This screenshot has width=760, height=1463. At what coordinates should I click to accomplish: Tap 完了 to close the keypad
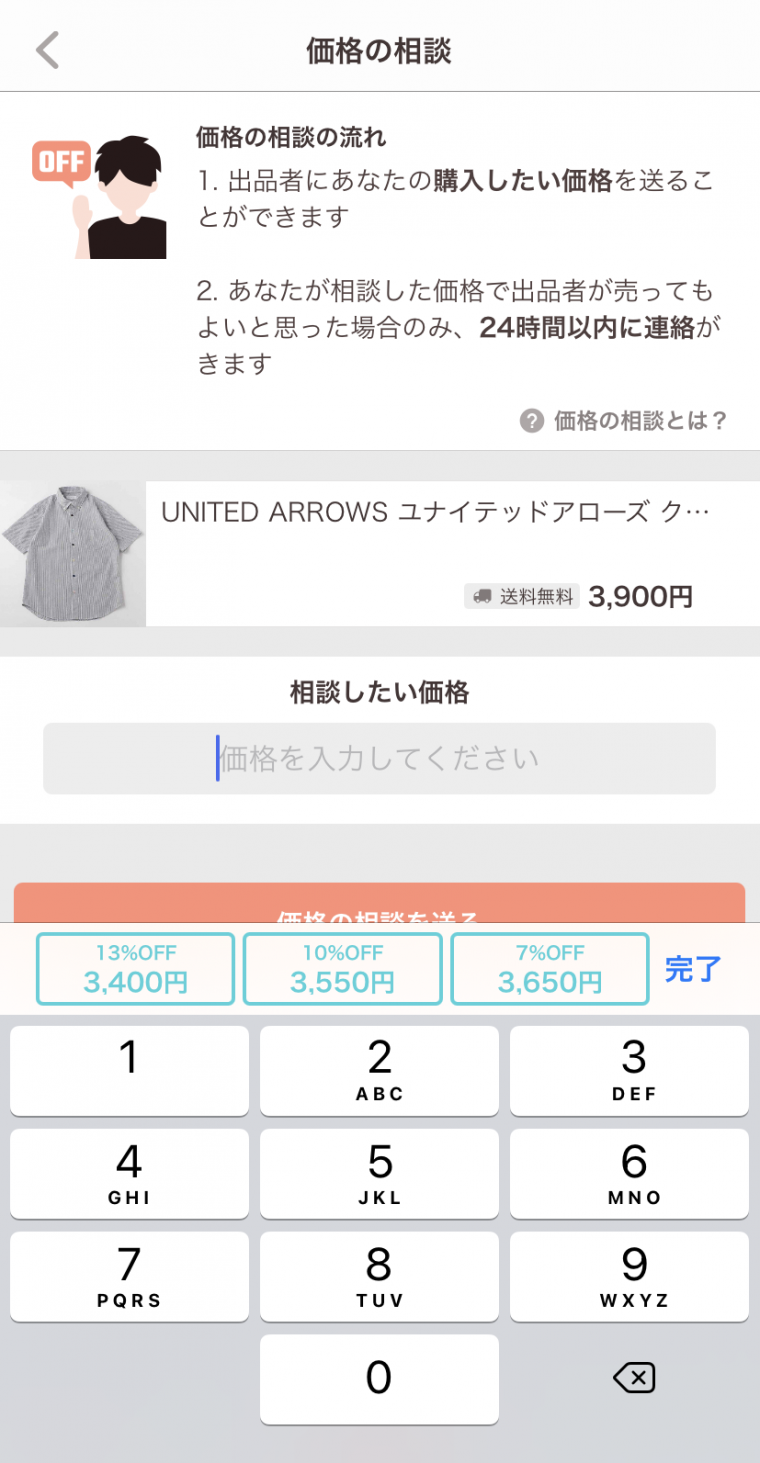pos(693,969)
